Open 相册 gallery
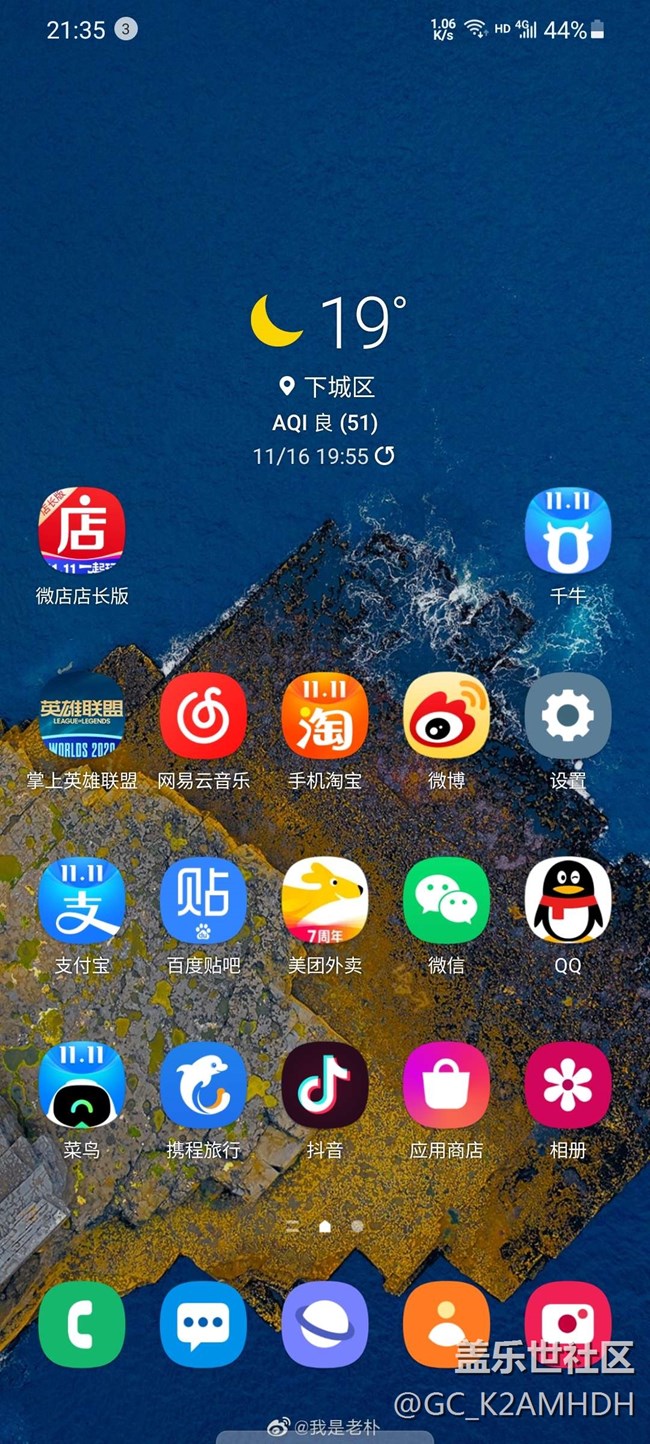Image resolution: width=650 pixels, height=1444 pixels. 568,1086
